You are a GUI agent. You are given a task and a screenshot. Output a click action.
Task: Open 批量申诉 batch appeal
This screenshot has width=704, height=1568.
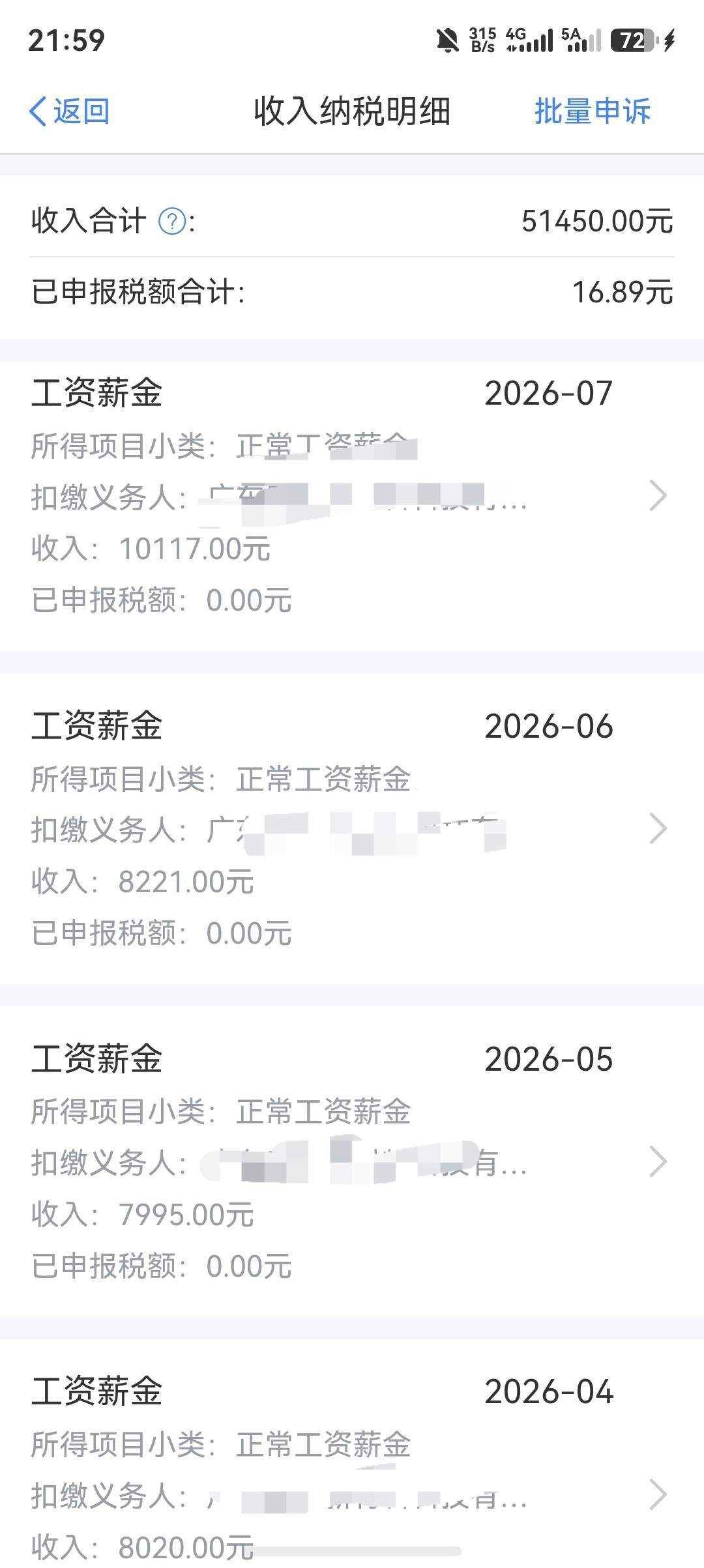592,111
